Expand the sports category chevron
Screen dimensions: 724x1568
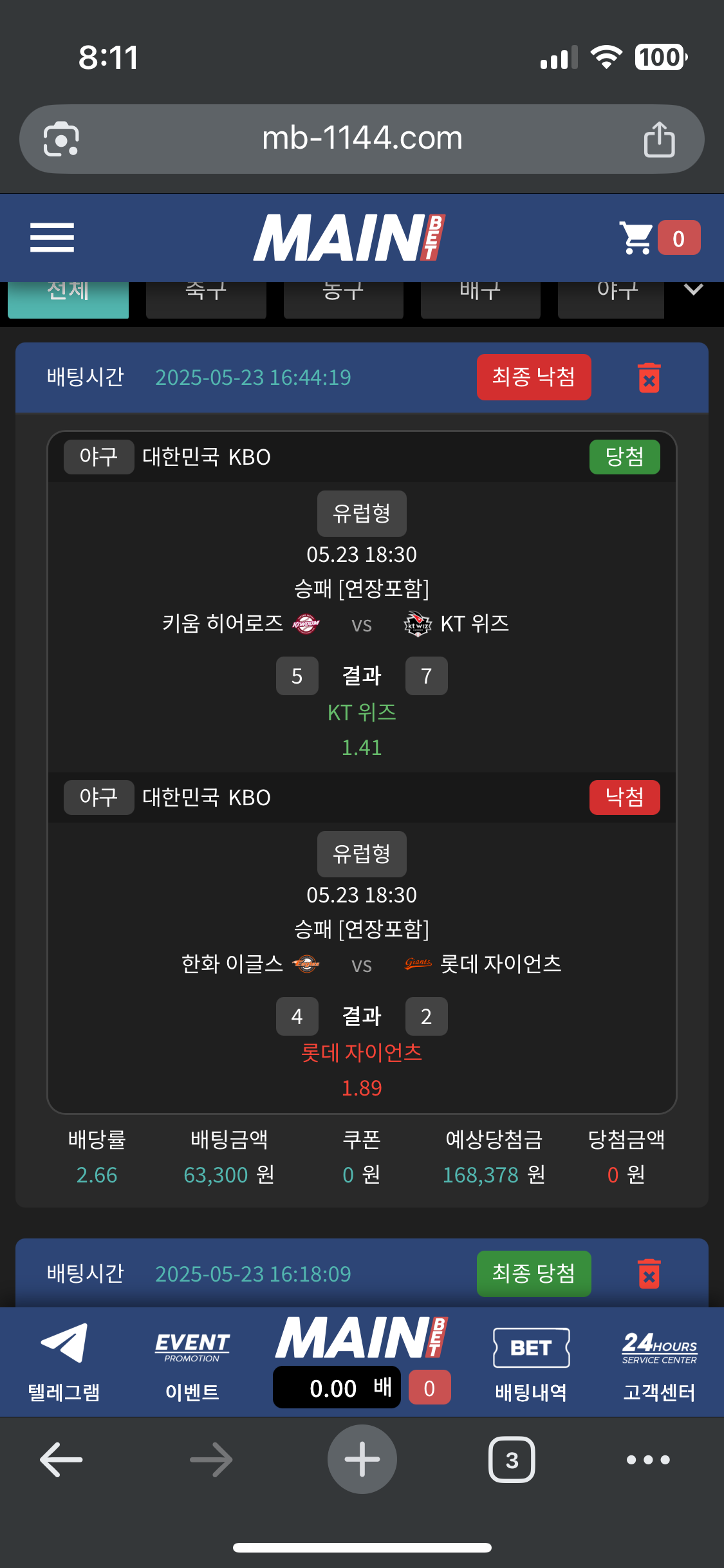pyautogui.click(x=693, y=290)
